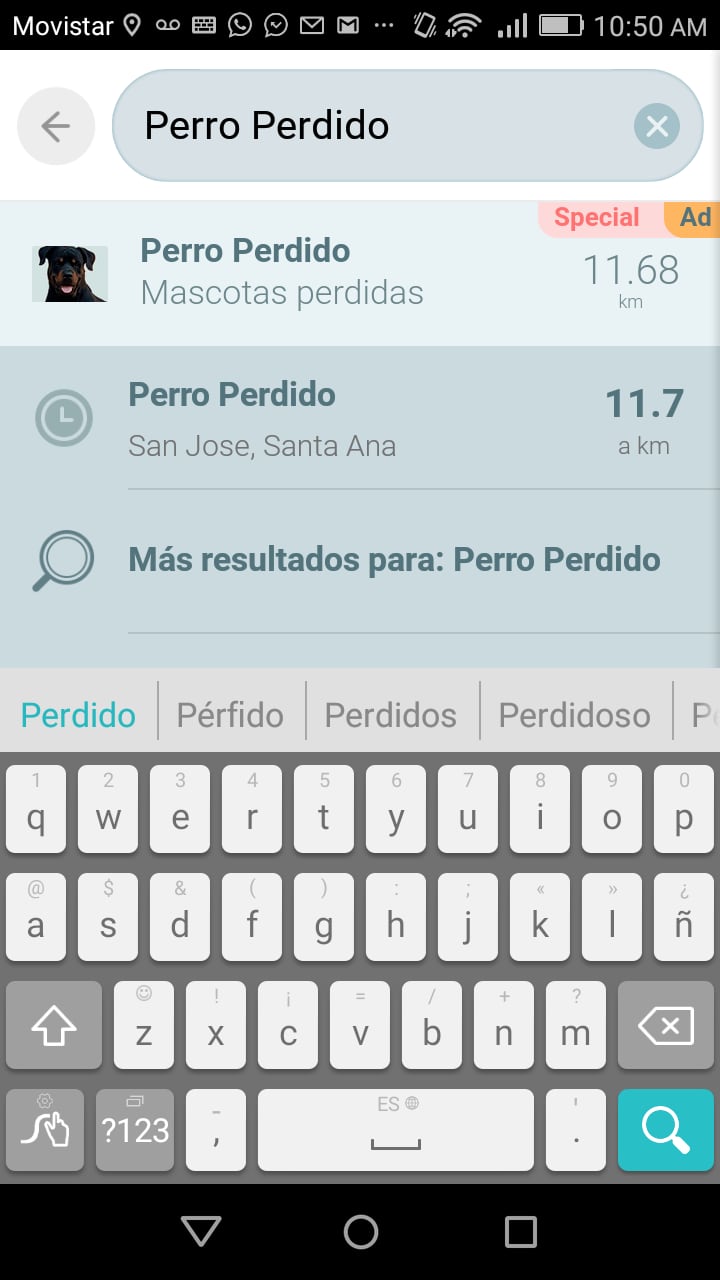Tap the keyboard shift key
Viewport: 720px width, 1280px height.
(x=54, y=1026)
